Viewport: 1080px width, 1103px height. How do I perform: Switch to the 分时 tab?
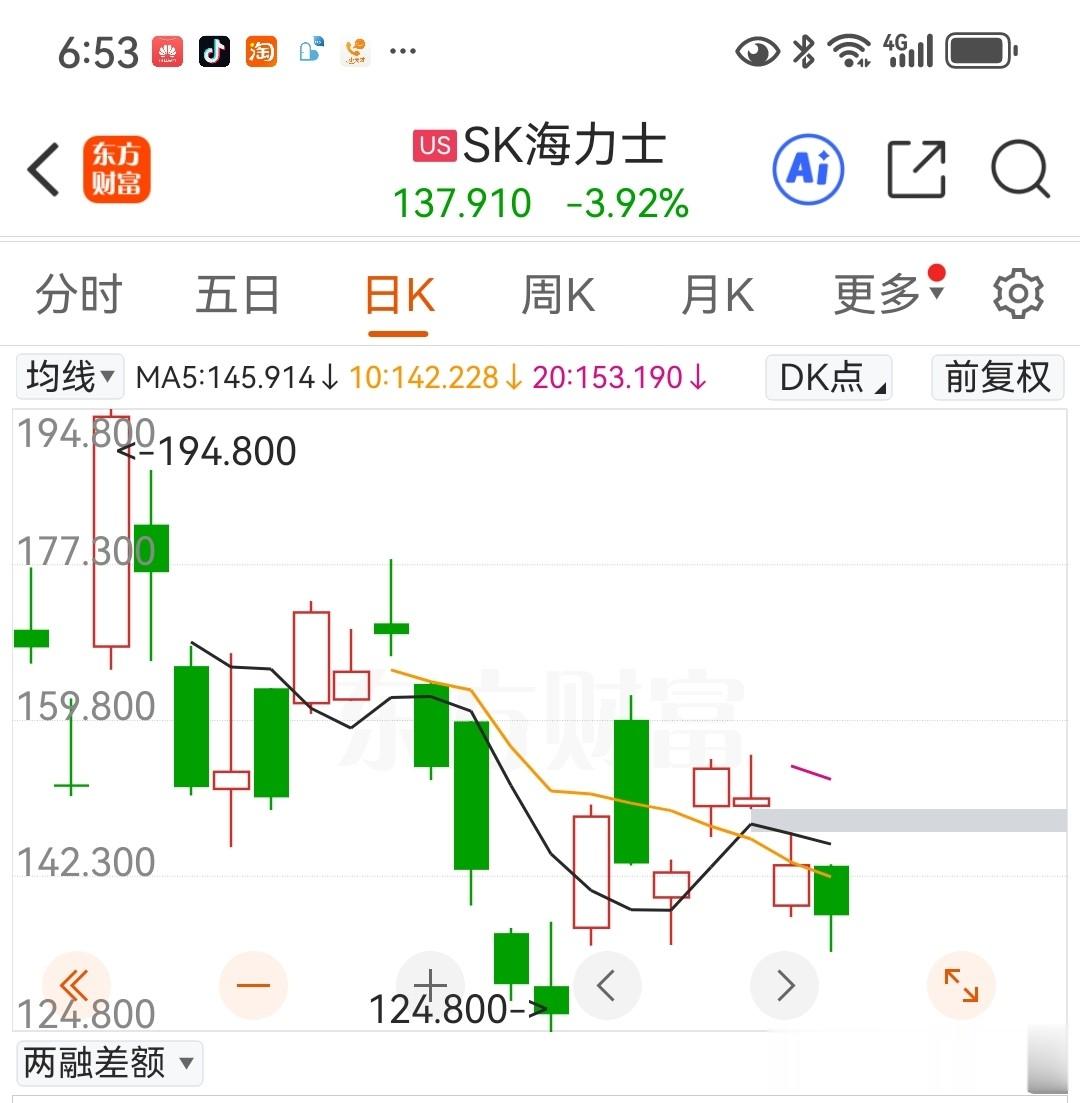(x=79, y=294)
